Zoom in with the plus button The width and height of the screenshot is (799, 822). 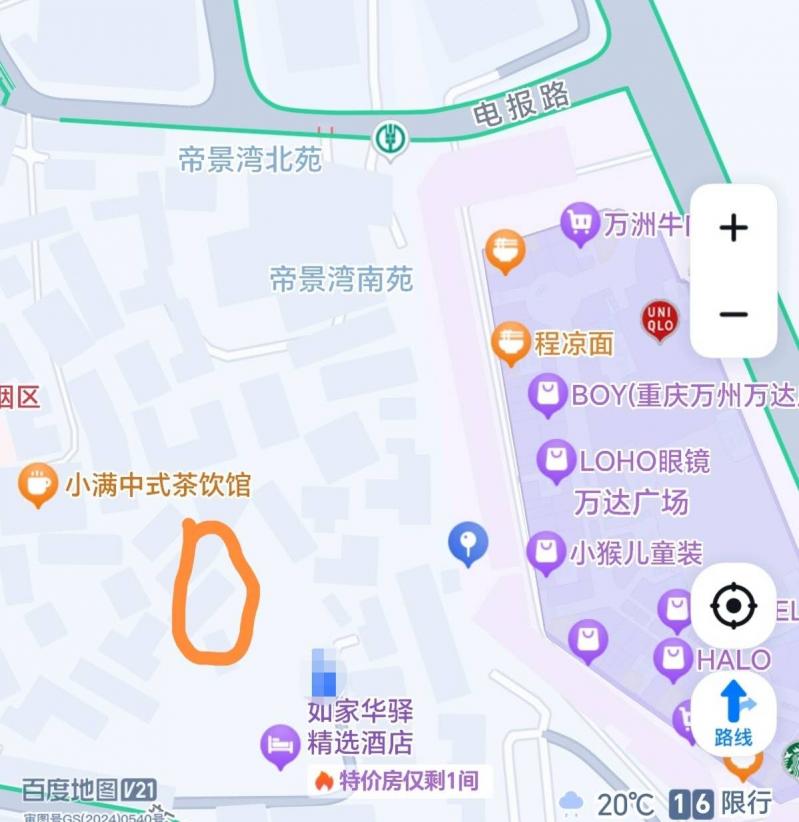tap(733, 228)
